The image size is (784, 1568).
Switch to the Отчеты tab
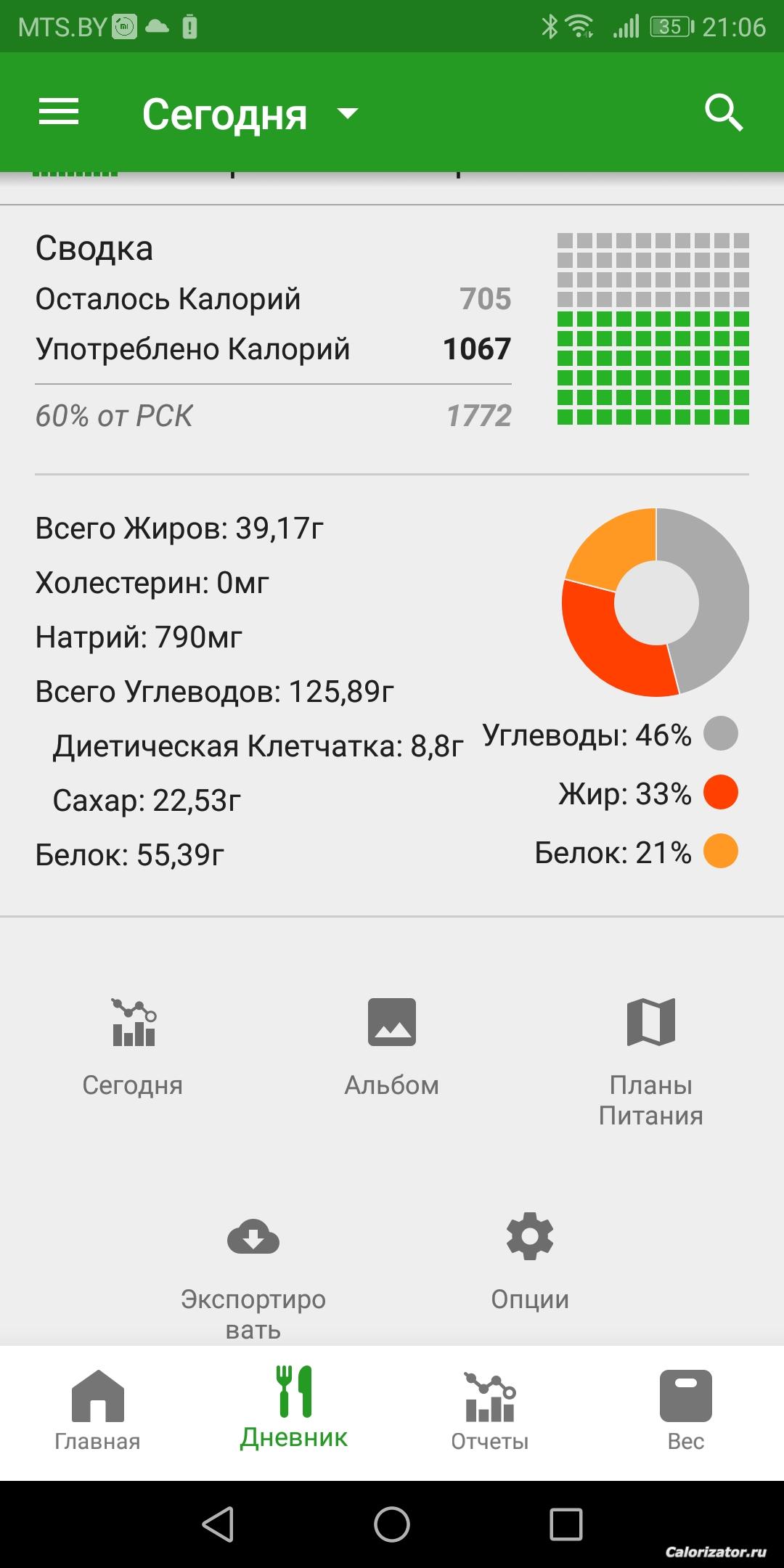pos(490,1411)
